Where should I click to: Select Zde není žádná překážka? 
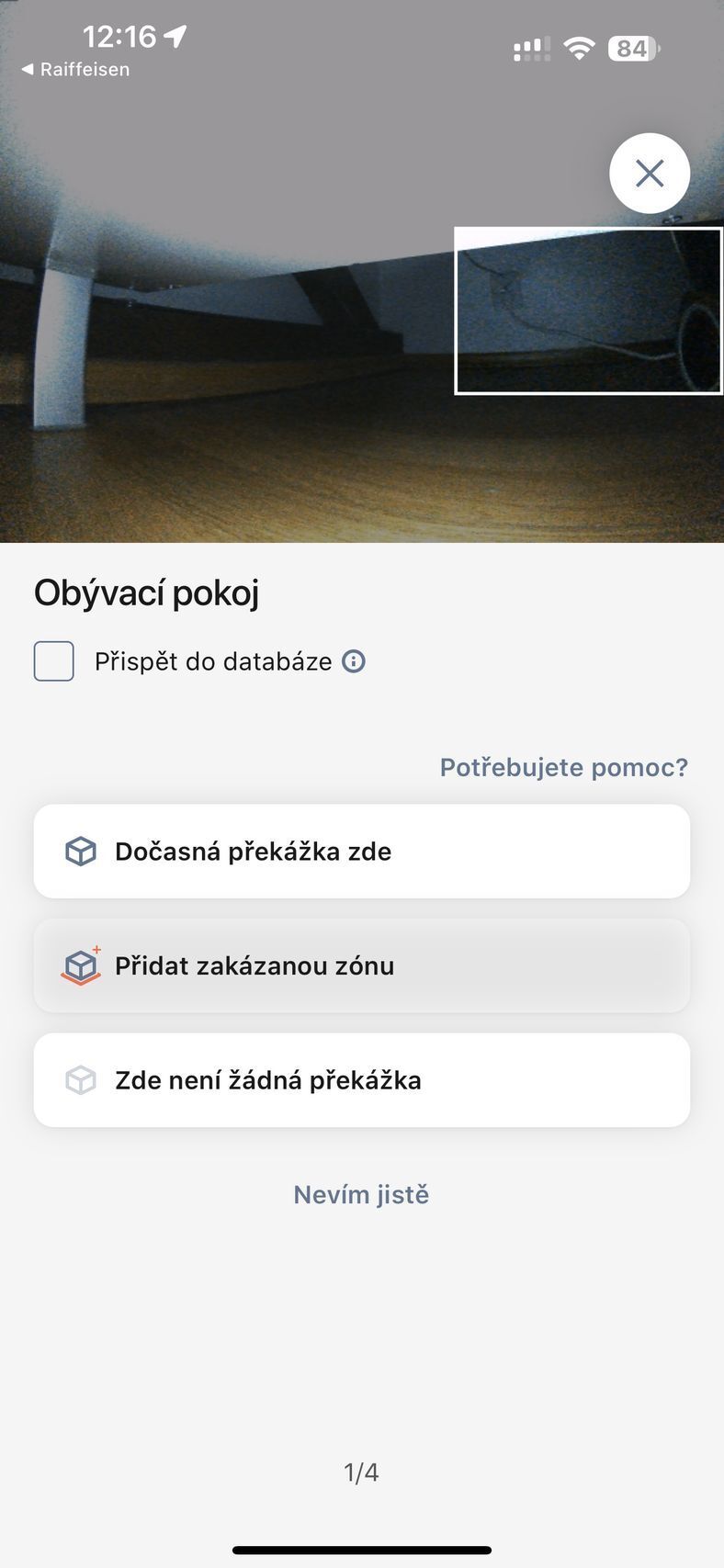361,1079
